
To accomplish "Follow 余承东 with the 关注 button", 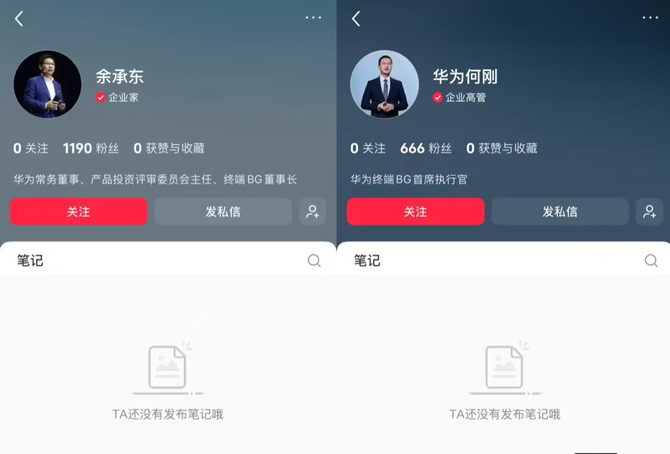I will [x=79, y=211].
